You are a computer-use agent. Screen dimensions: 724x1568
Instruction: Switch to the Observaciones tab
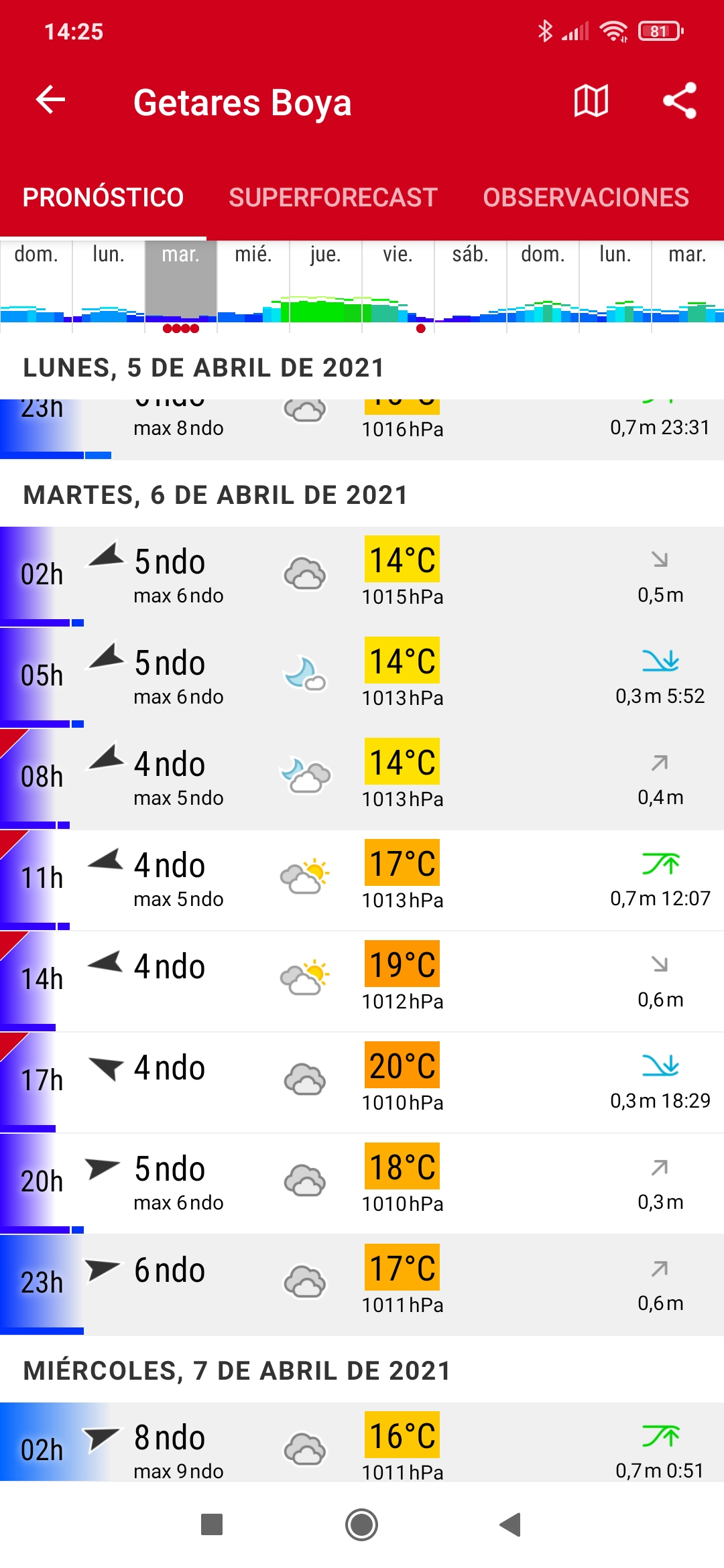pyautogui.click(x=586, y=198)
